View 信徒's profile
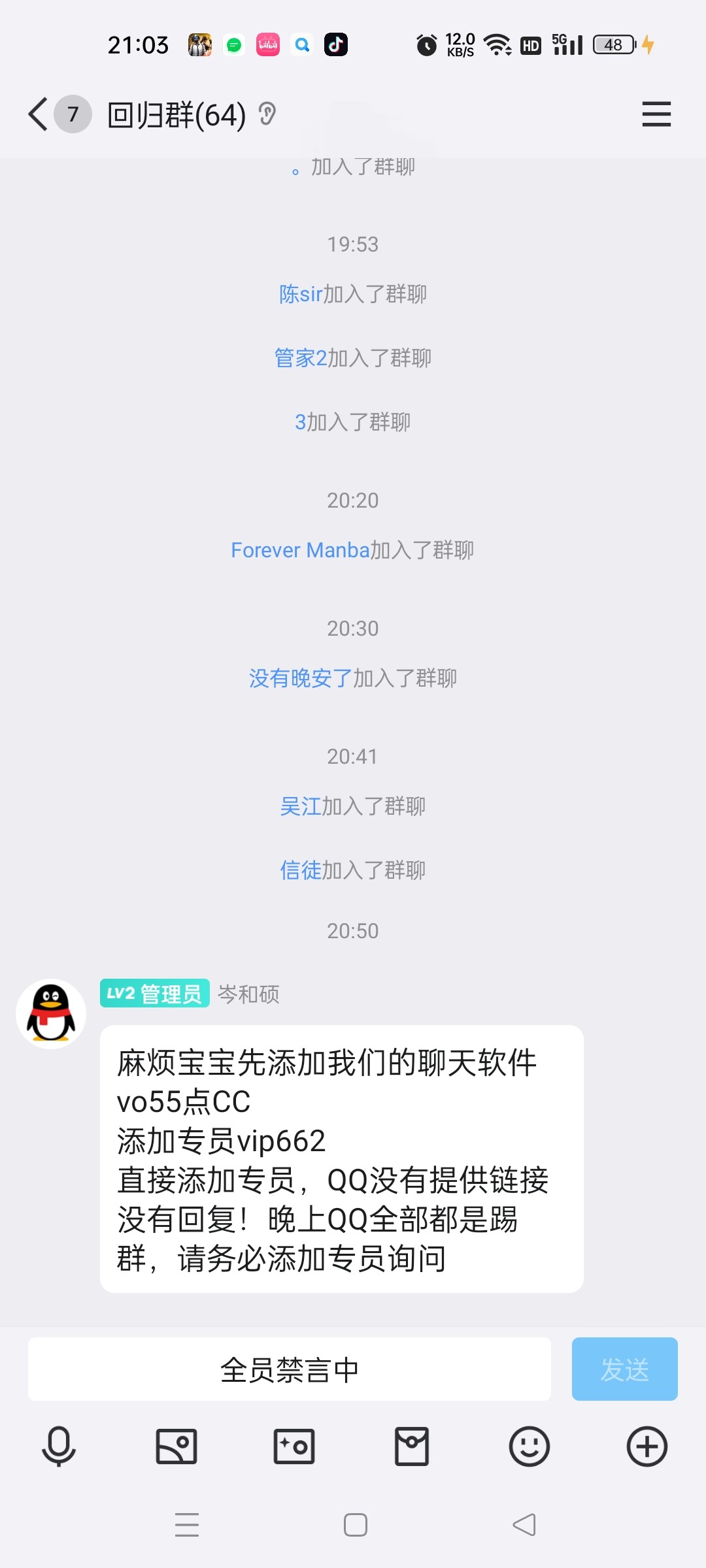 pos(300,870)
